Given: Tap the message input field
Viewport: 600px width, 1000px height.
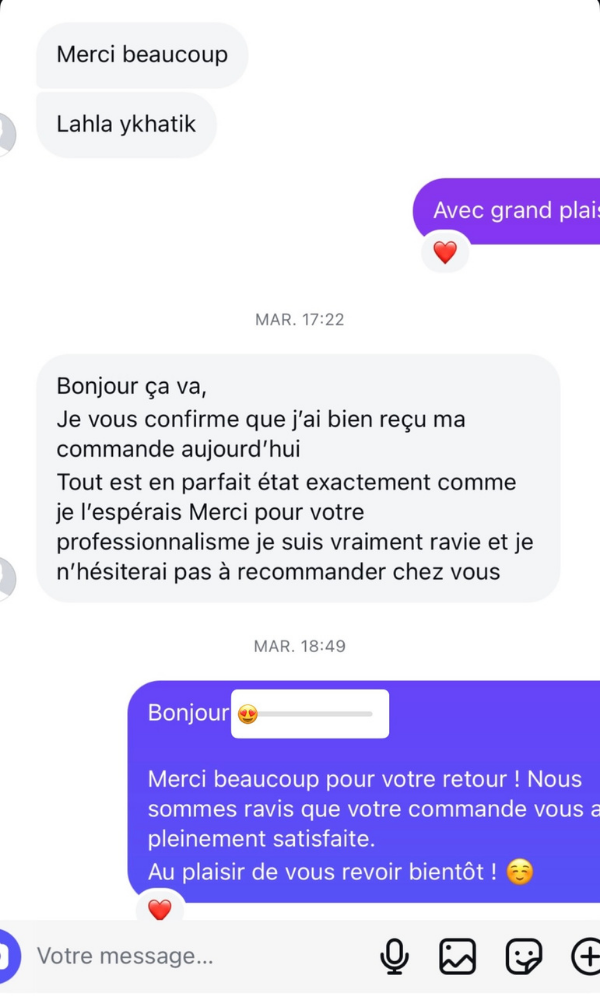Looking at the screenshot, I should tap(200, 957).
